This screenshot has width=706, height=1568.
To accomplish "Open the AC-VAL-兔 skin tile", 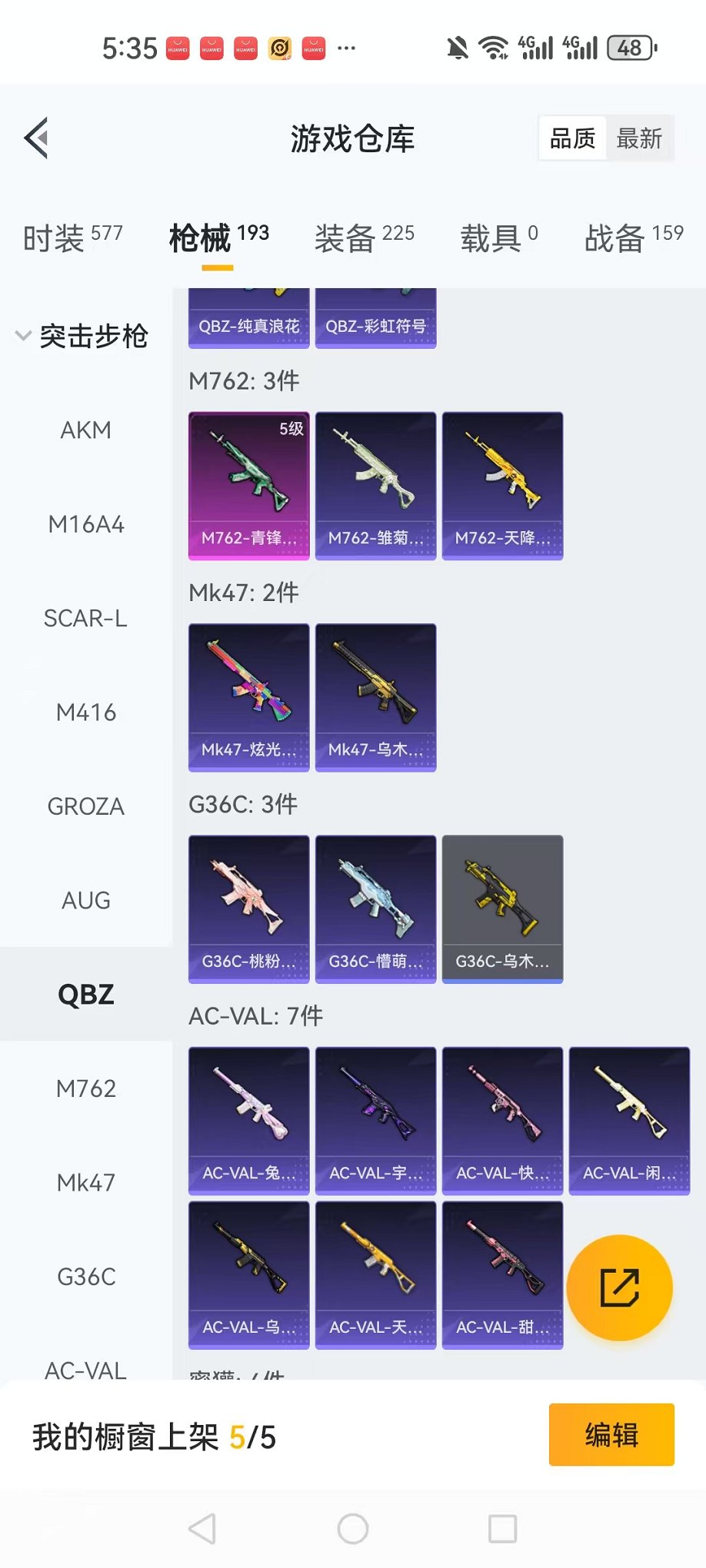I will click(249, 1120).
